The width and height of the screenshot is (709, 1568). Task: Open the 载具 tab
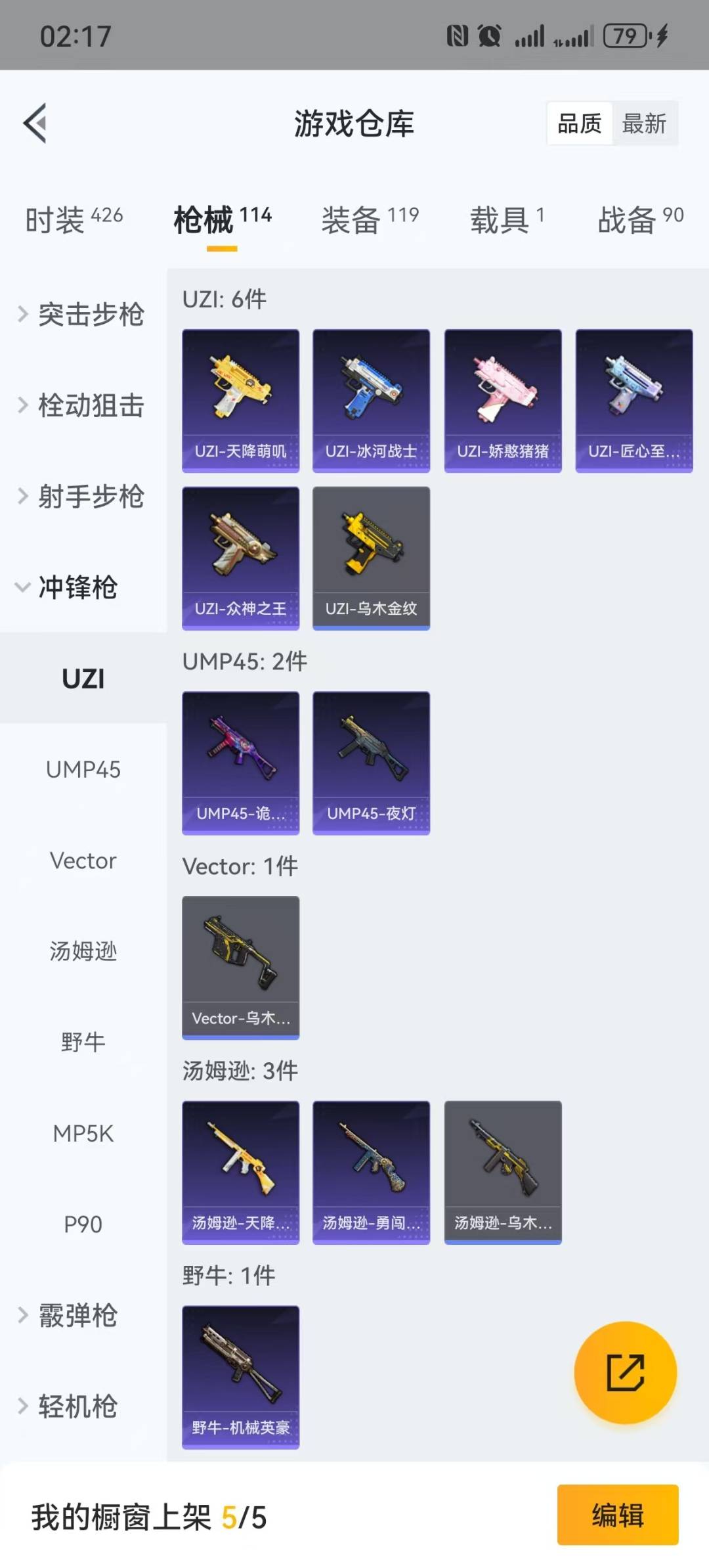point(506,219)
